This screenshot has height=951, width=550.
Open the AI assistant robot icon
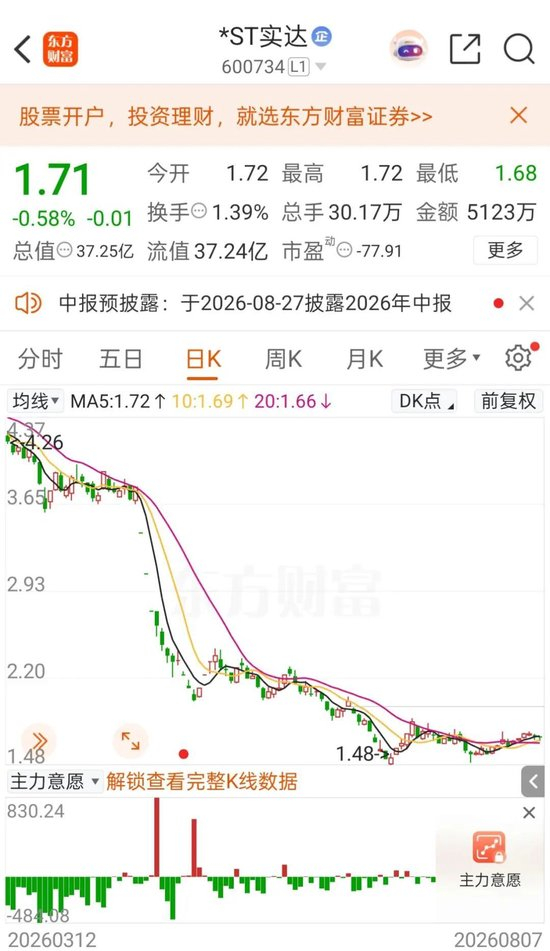tap(409, 48)
